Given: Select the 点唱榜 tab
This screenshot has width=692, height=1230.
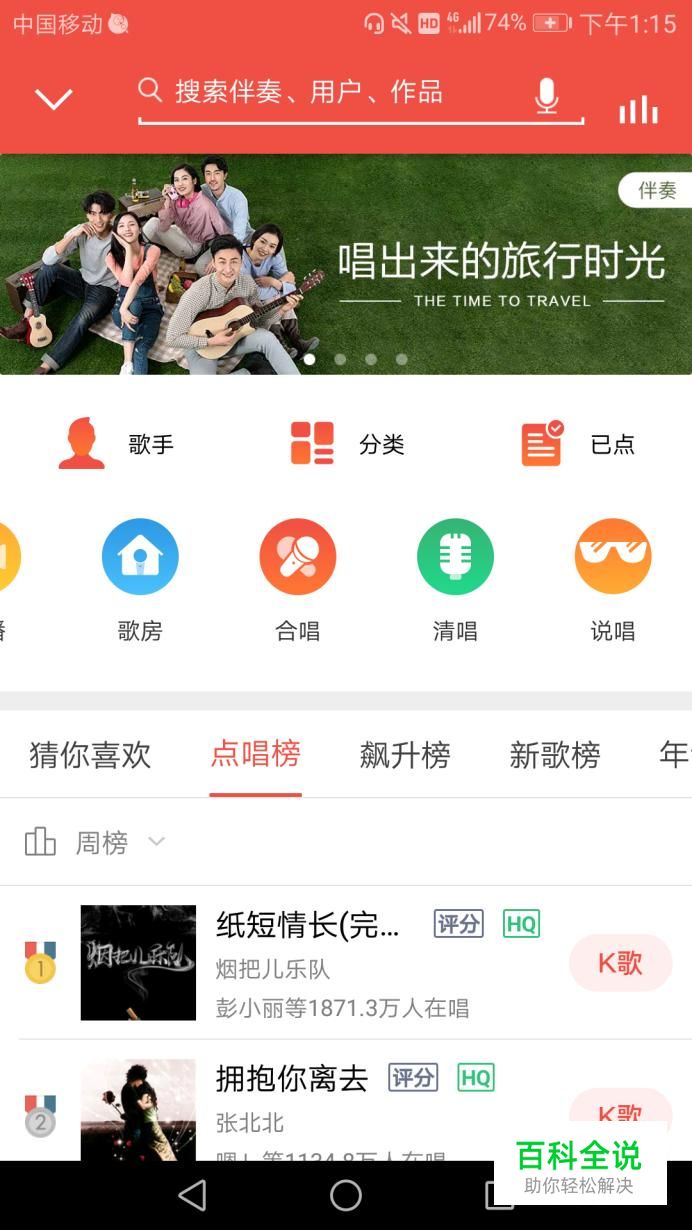Looking at the screenshot, I should 255,755.
